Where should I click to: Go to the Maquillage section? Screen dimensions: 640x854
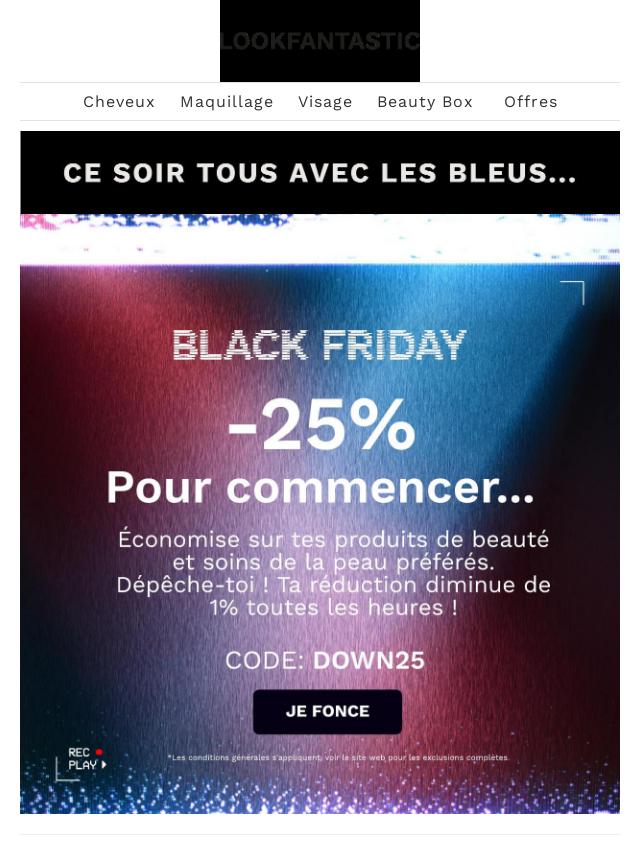(227, 102)
